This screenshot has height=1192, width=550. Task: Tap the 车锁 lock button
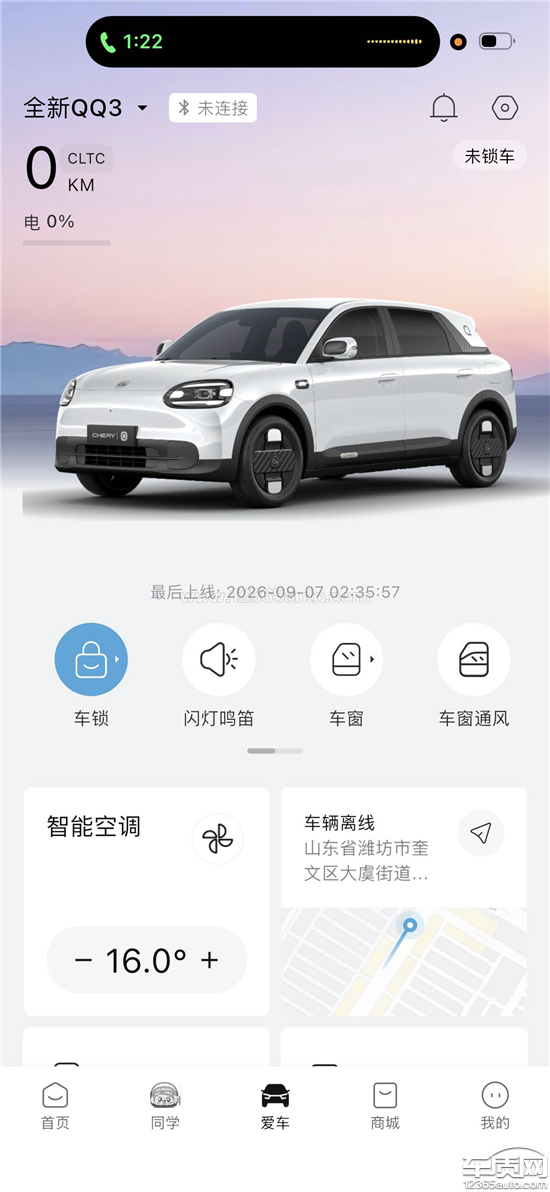click(x=91, y=659)
